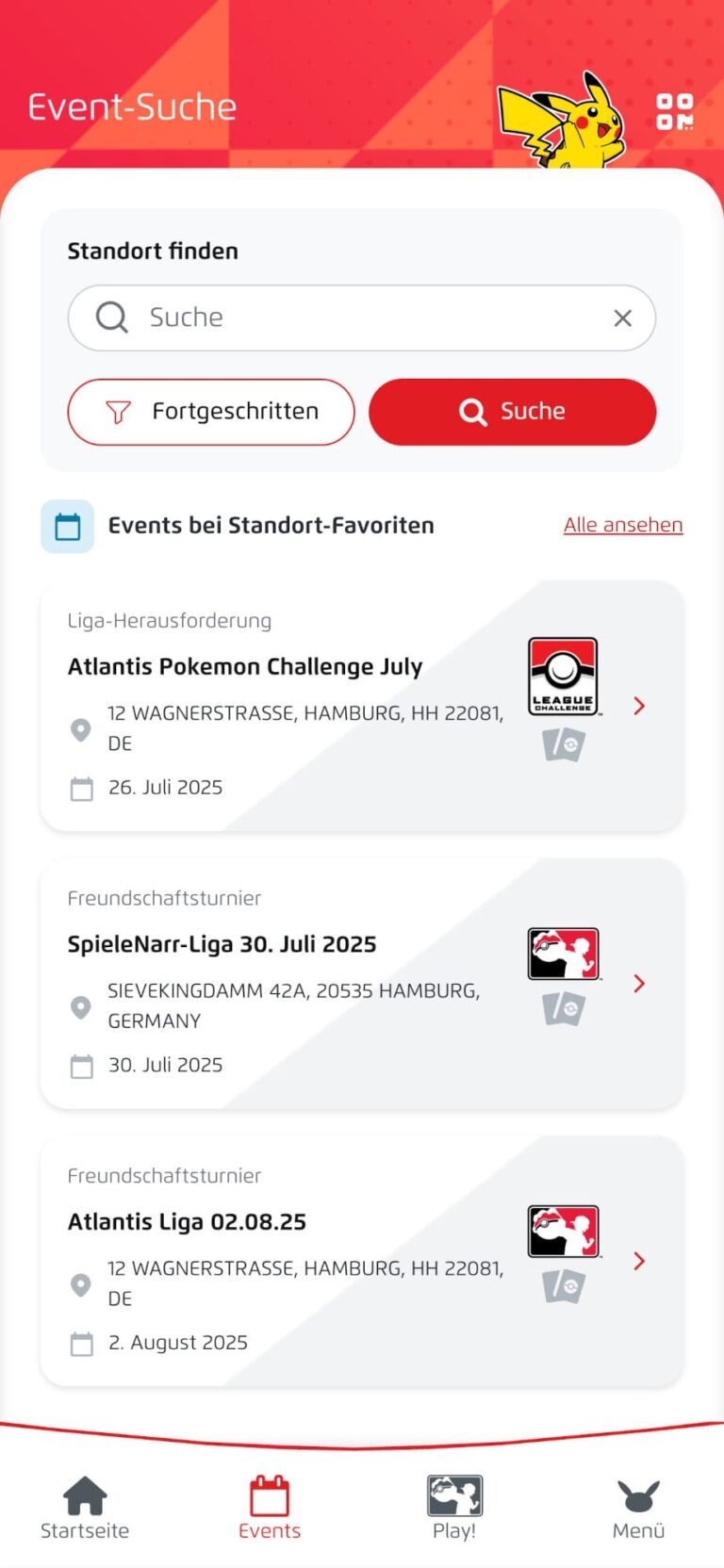The width and height of the screenshot is (724, 1568).
Task: Clear the search field with the X
Action: [622, 318]
